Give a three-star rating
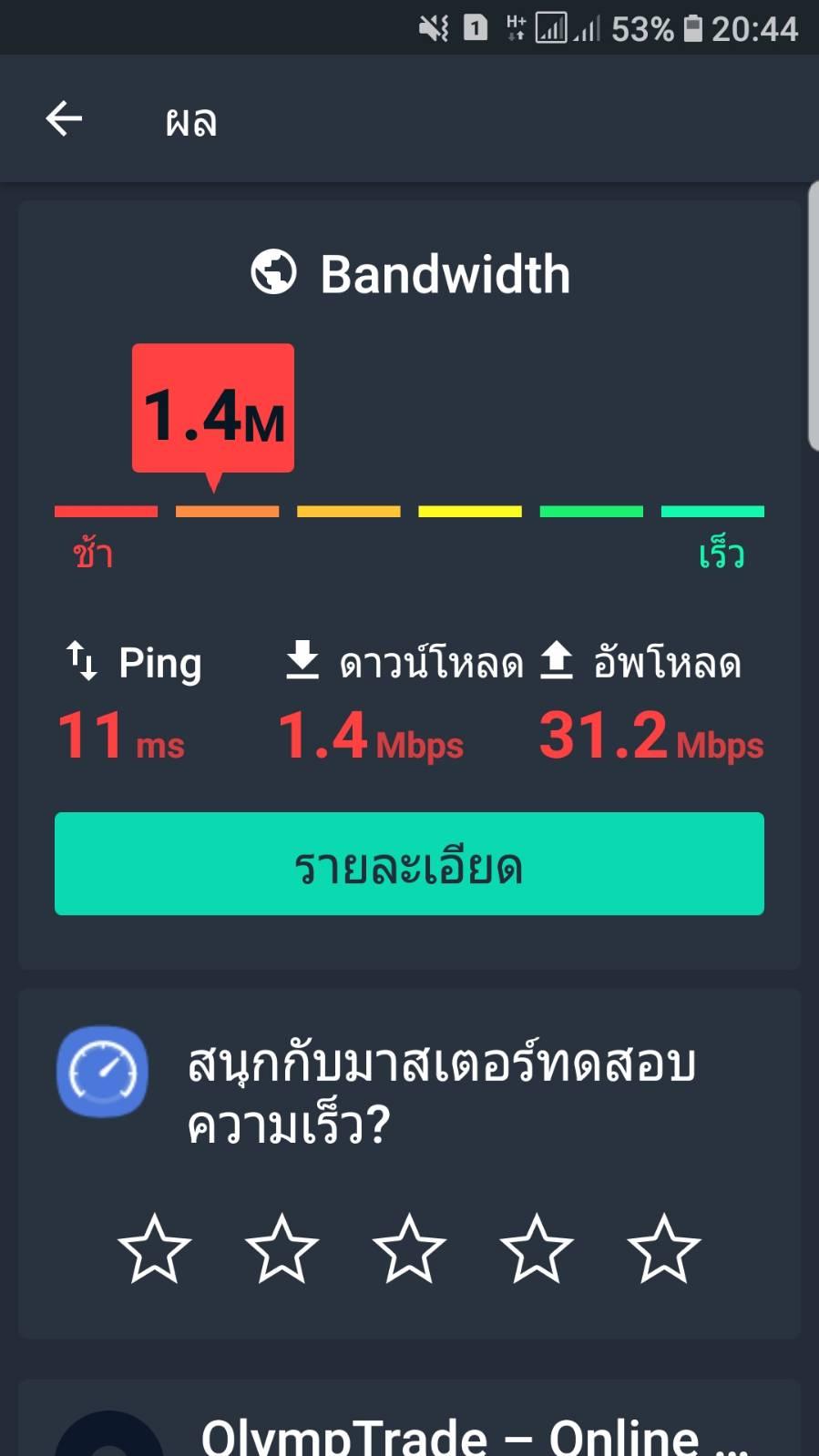This screenshot has height=1456, width=819. point(409,1248)
